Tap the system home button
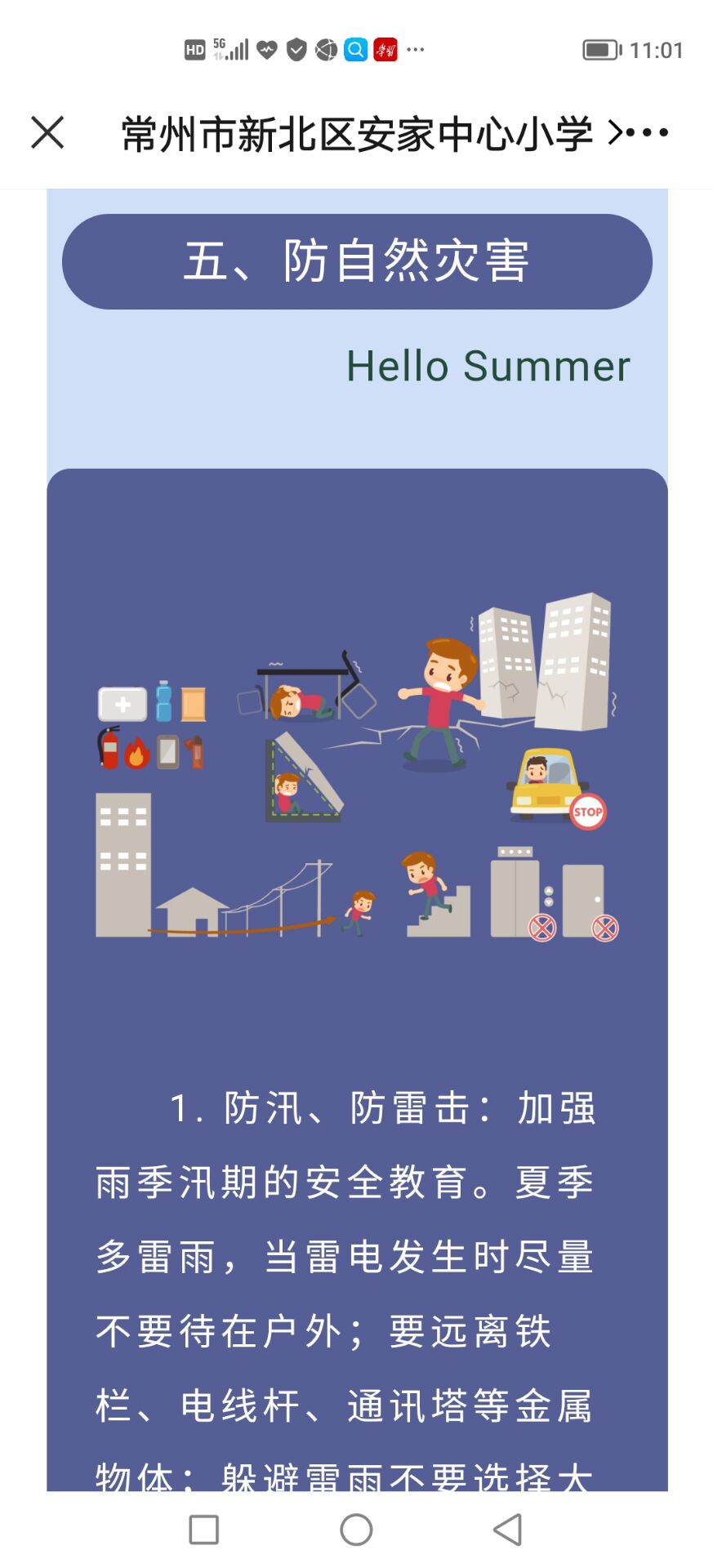 (x=356, y=1530)
